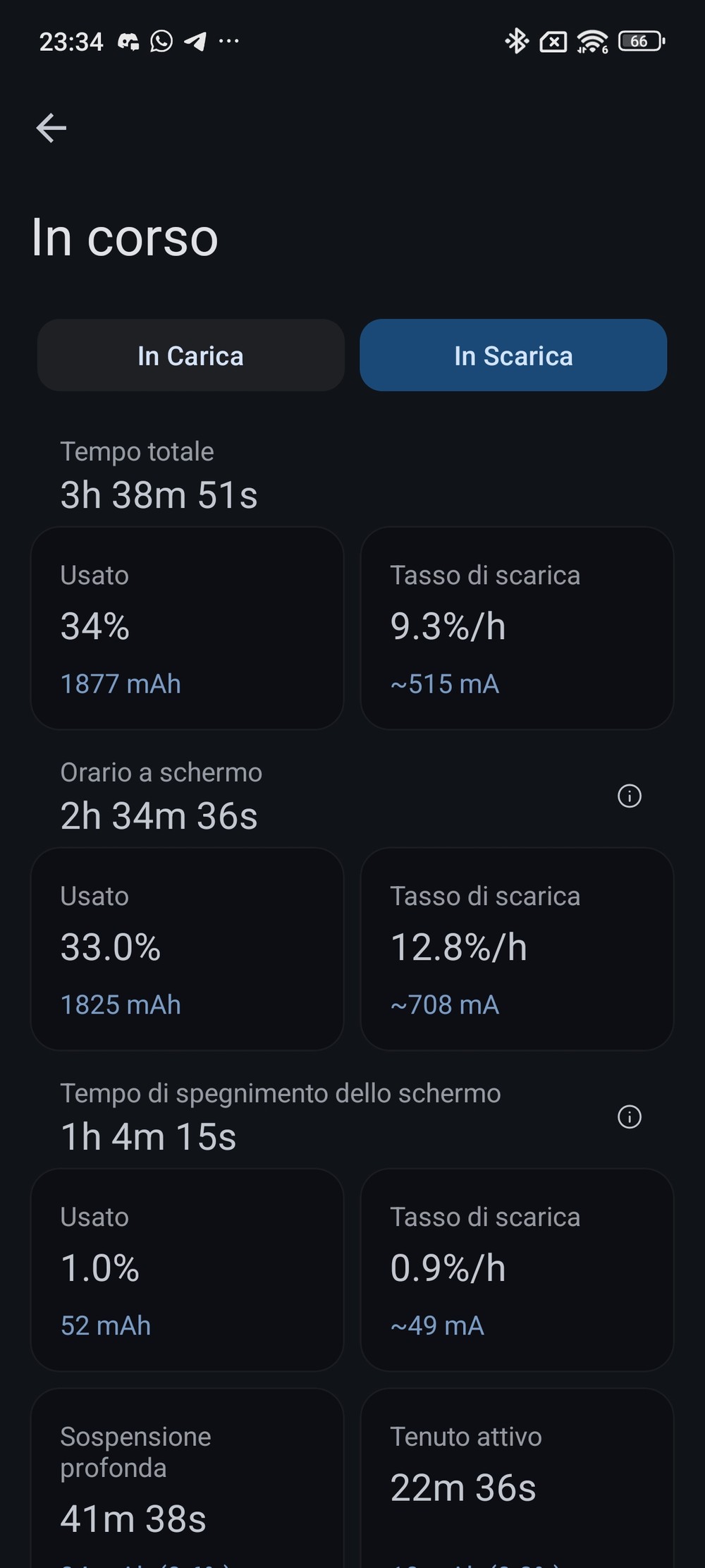
Task: Switch to the In Carica tab
Action: coord(191,355)
